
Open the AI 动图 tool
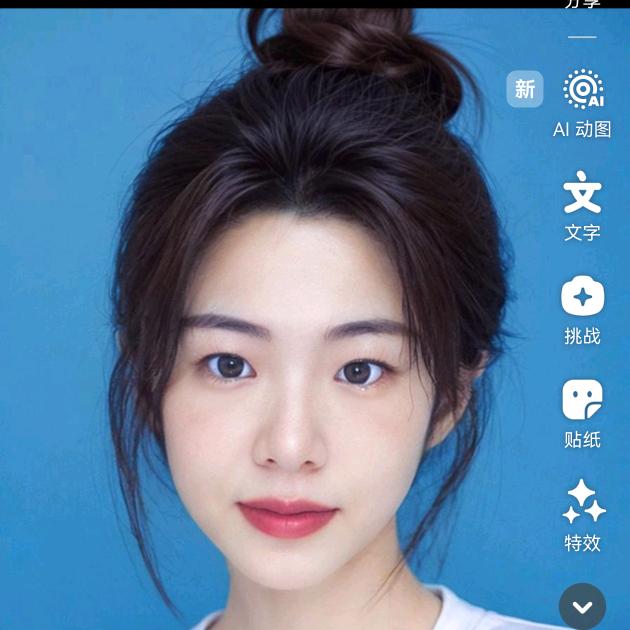click(582, 92)
